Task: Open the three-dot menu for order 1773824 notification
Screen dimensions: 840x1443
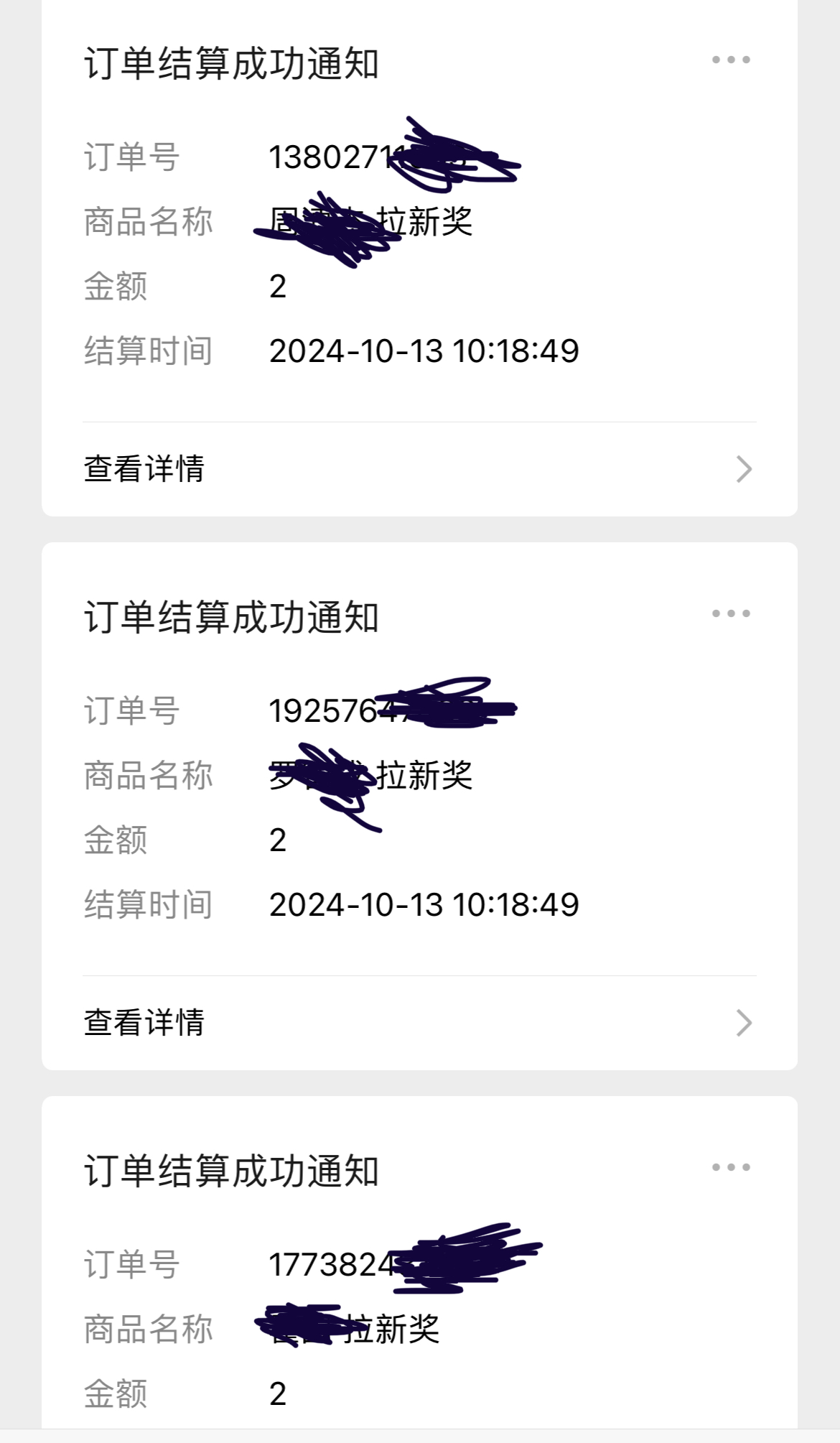Action: 731,1167
